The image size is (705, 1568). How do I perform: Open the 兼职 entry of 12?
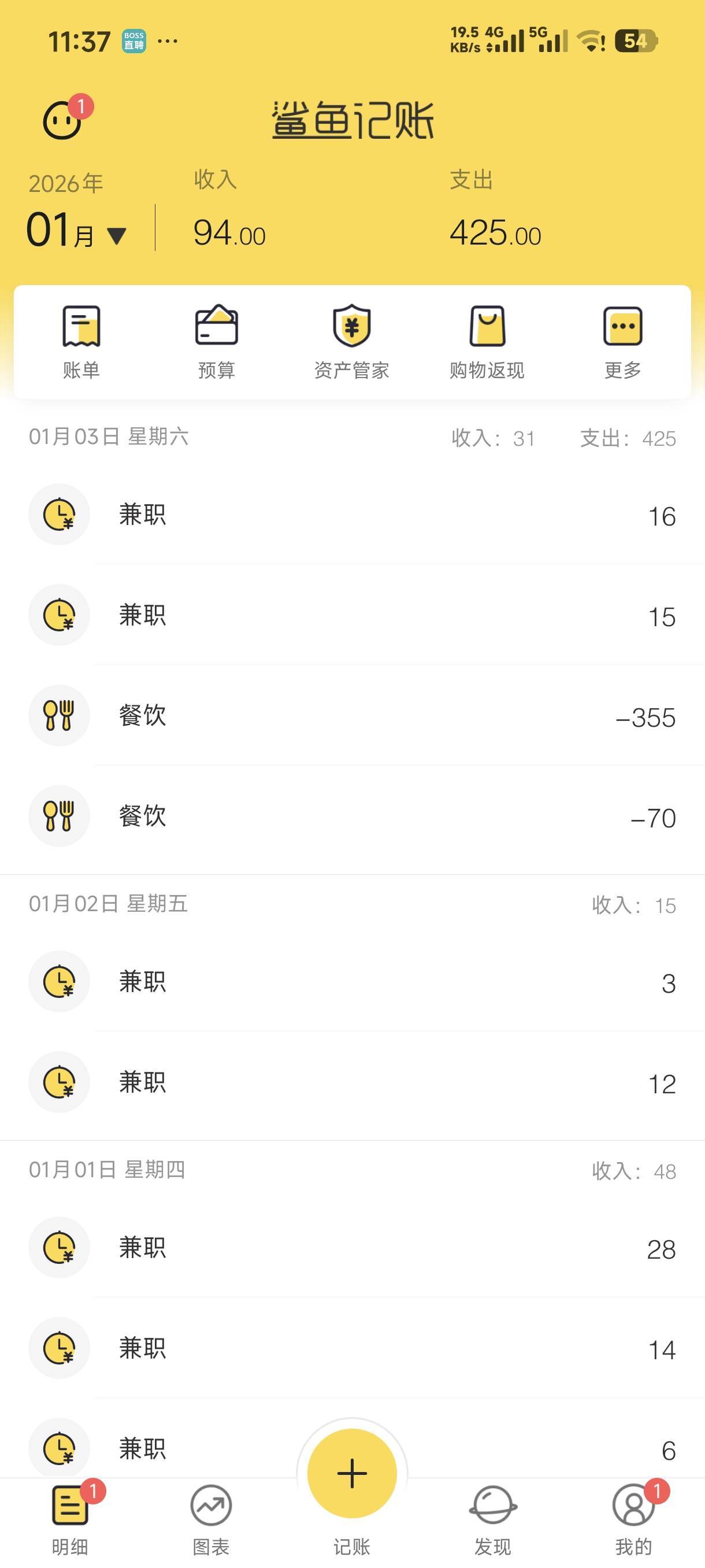click(x=353, y=1082)
